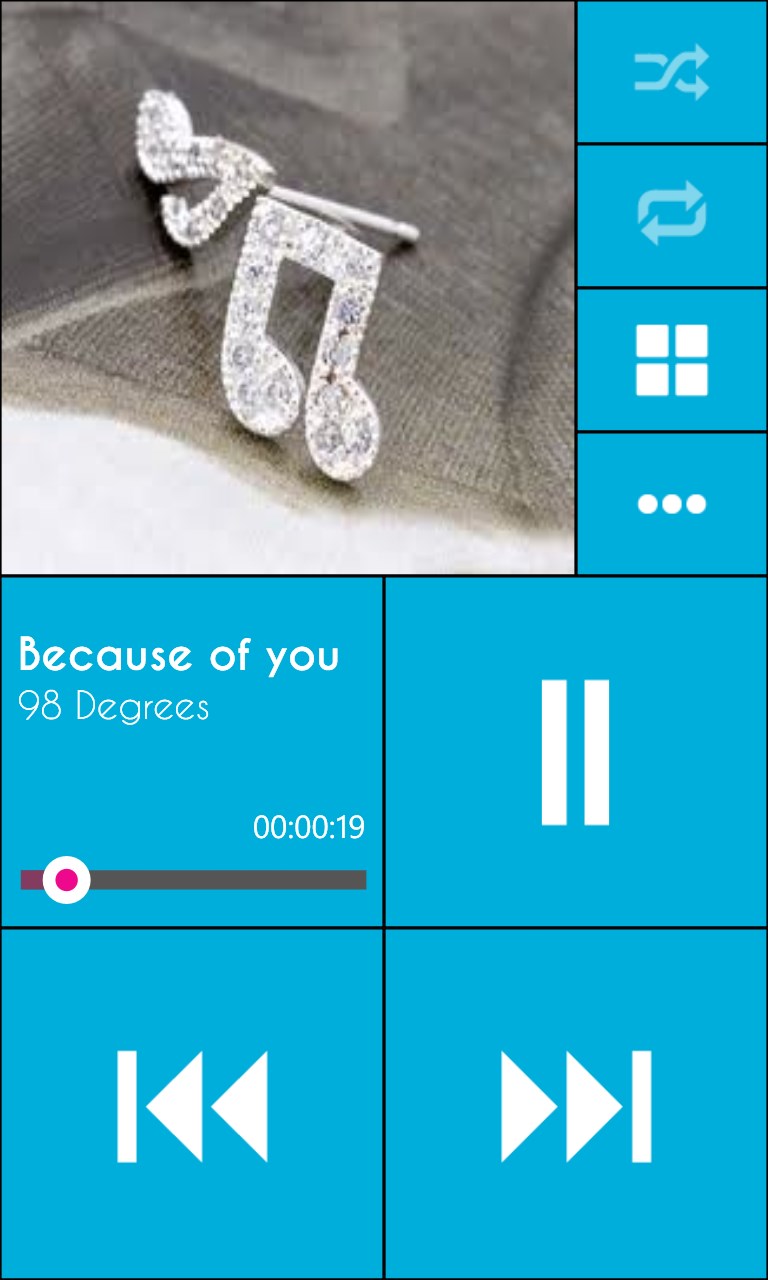The width and height of the screenshot is (768, 1280).
Task: Pause the current song
Action: click(576, 752)
